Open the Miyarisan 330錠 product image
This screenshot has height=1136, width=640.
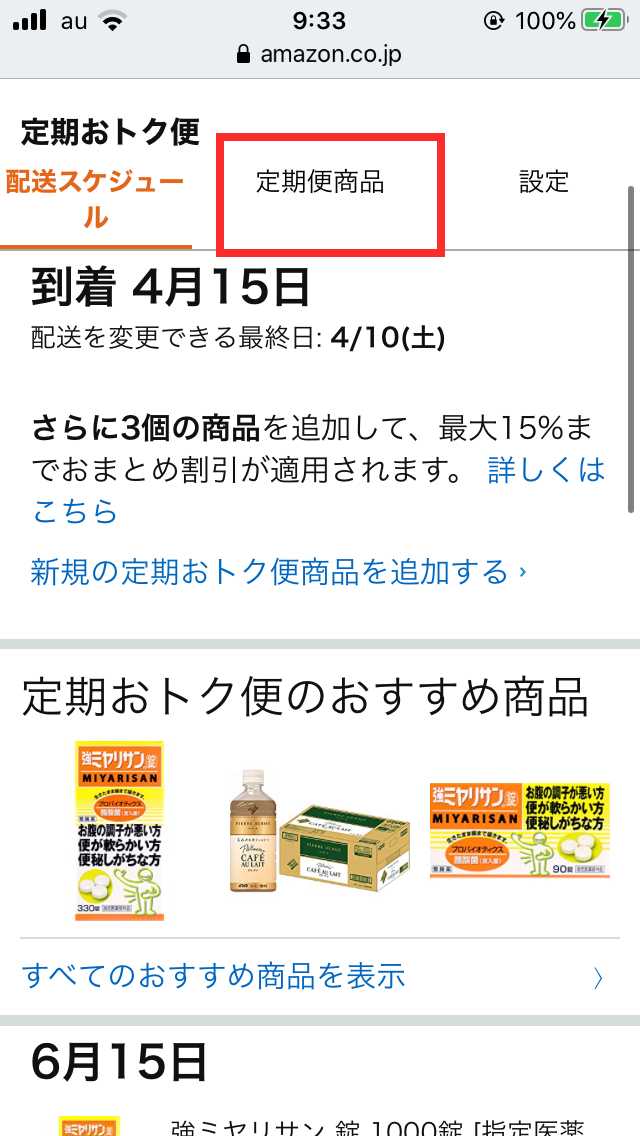coord(120,830)
